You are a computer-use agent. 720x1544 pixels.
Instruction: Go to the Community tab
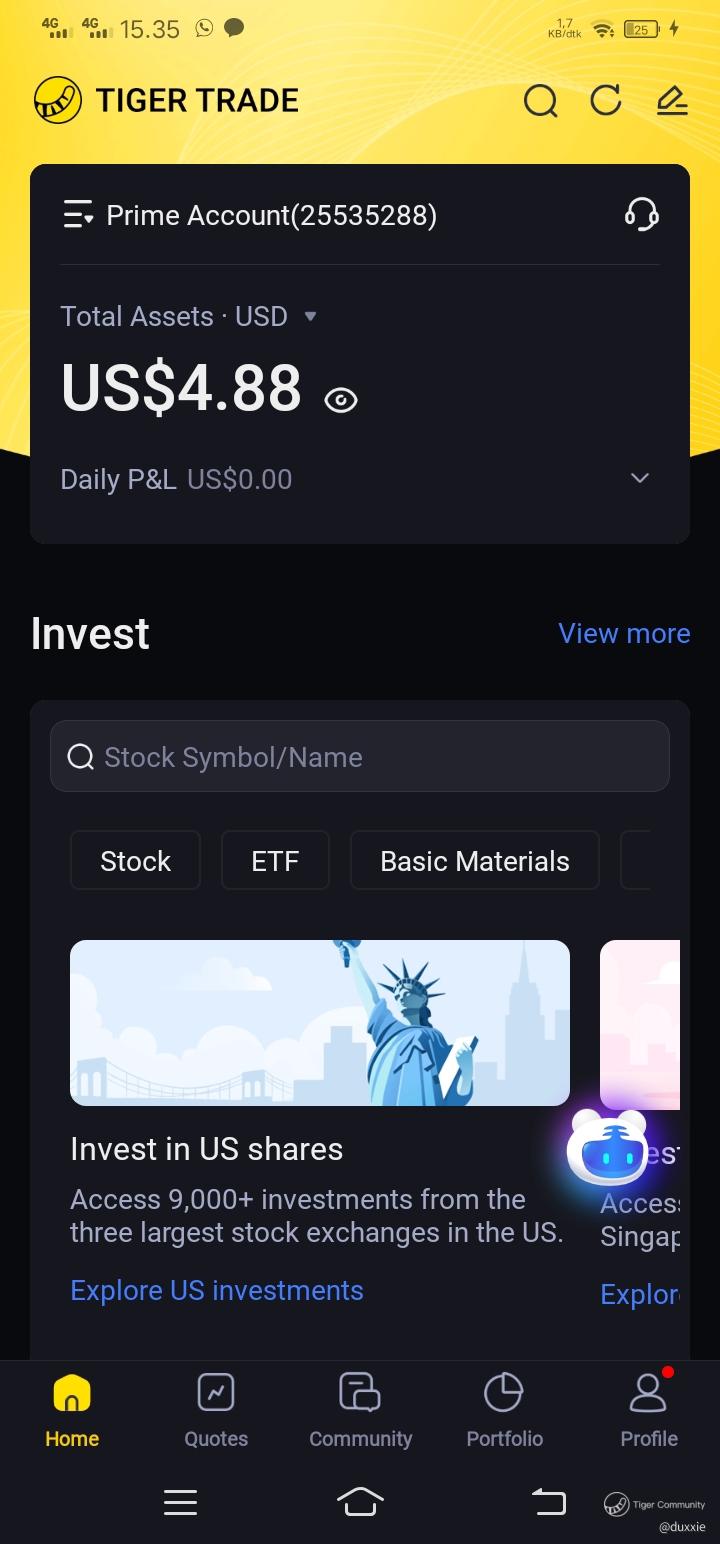[360, 1410]
